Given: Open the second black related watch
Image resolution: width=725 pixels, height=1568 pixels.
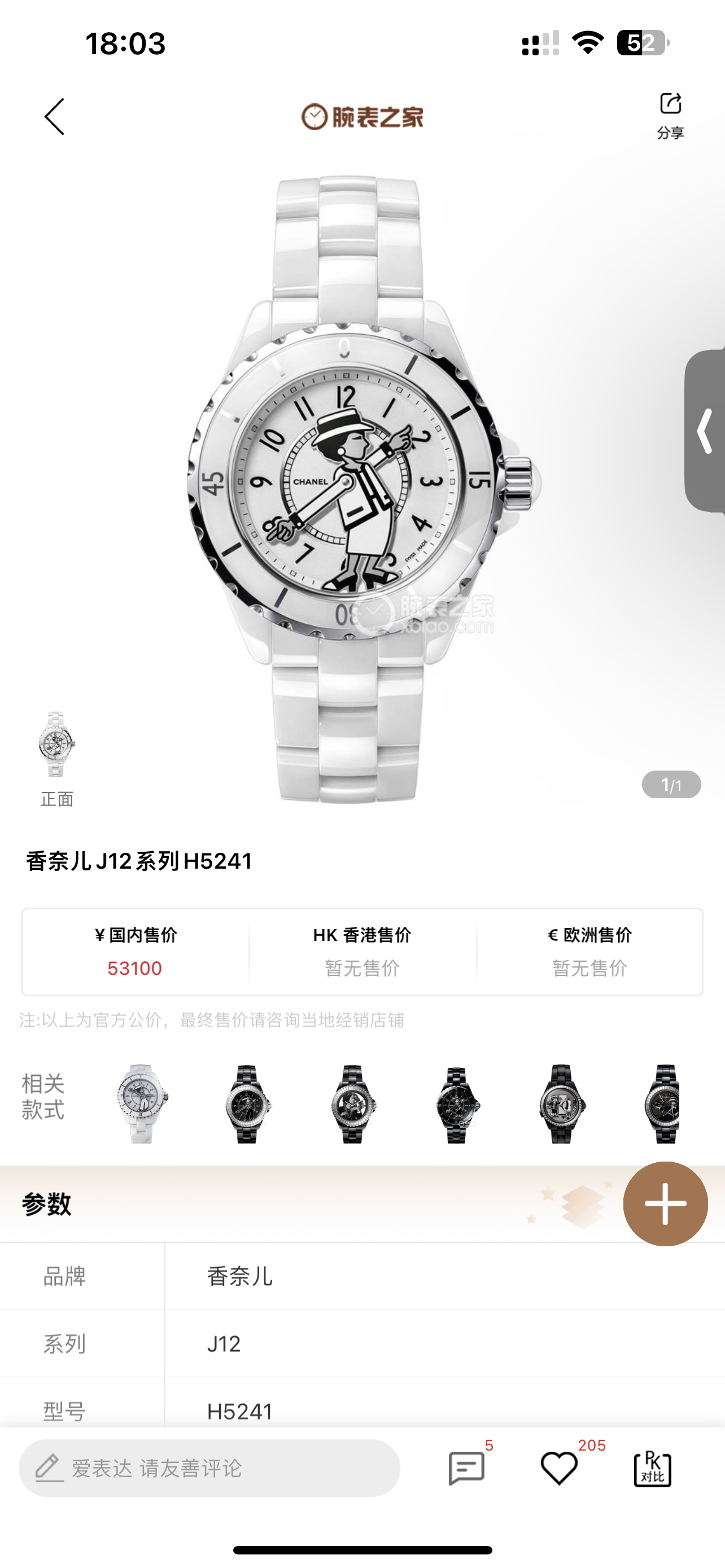Looking at the screenshot, I should click(352, 1103).
